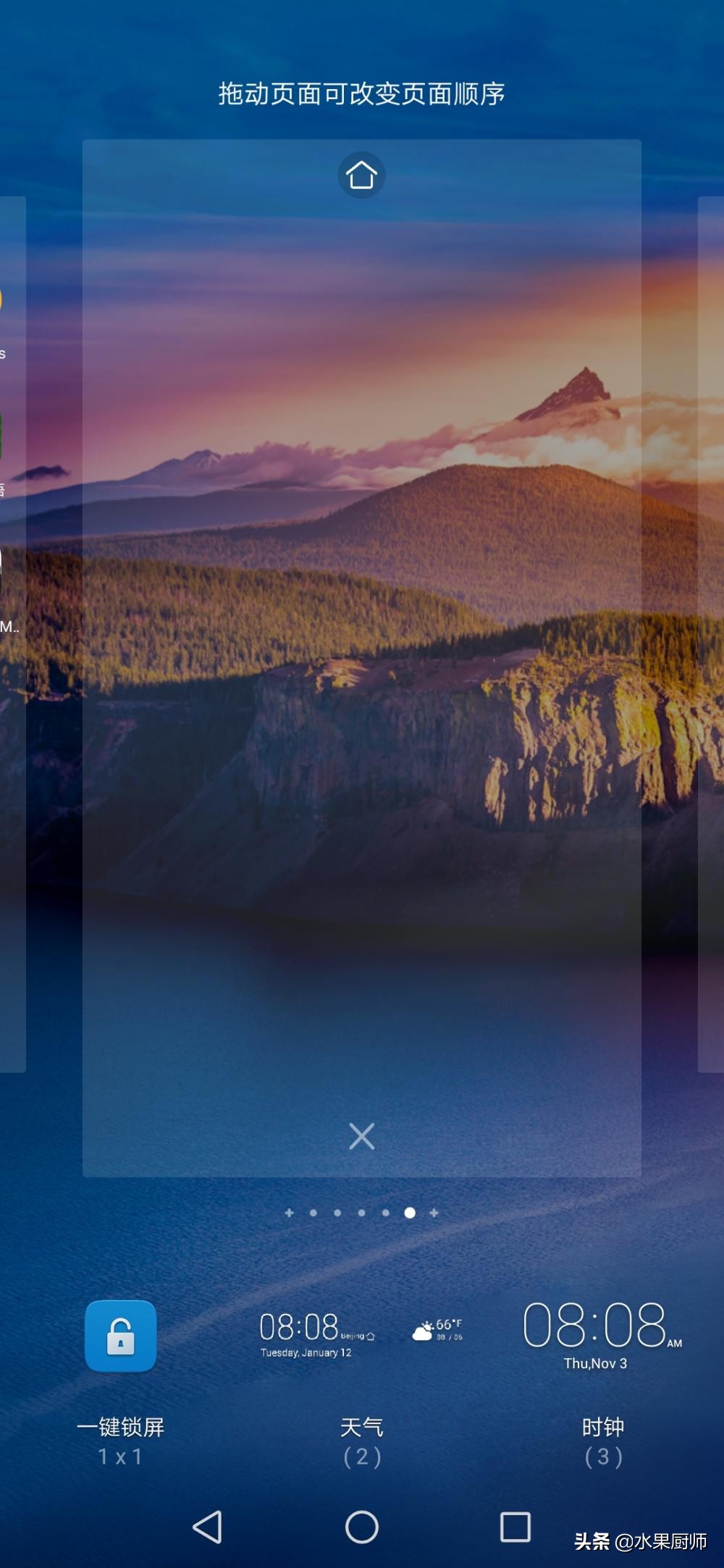
Task: Open the 时钟 widget group
Action: [x=602, y=1336]
